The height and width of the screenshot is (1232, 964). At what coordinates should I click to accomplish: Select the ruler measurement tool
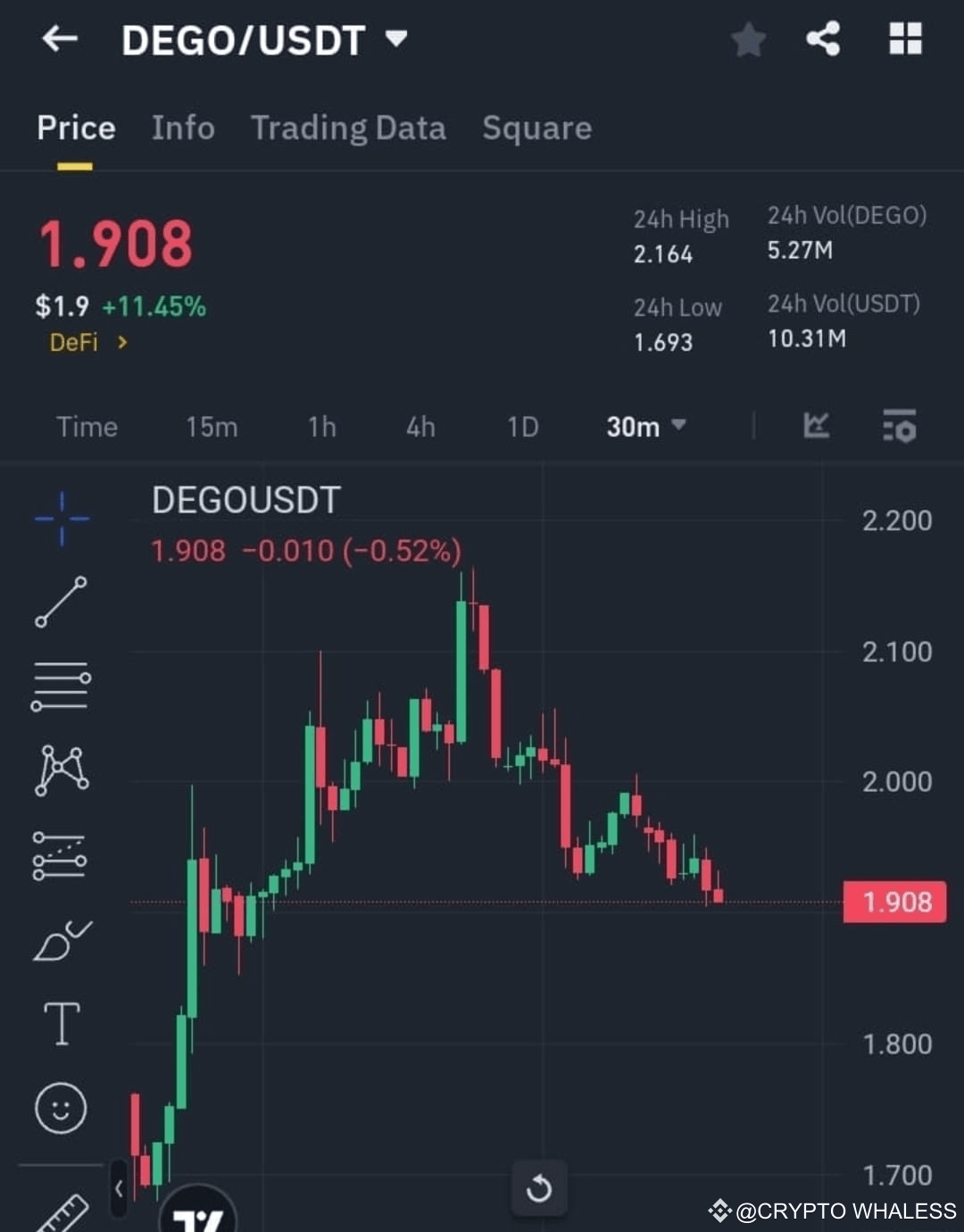(x=61, y=1214)
